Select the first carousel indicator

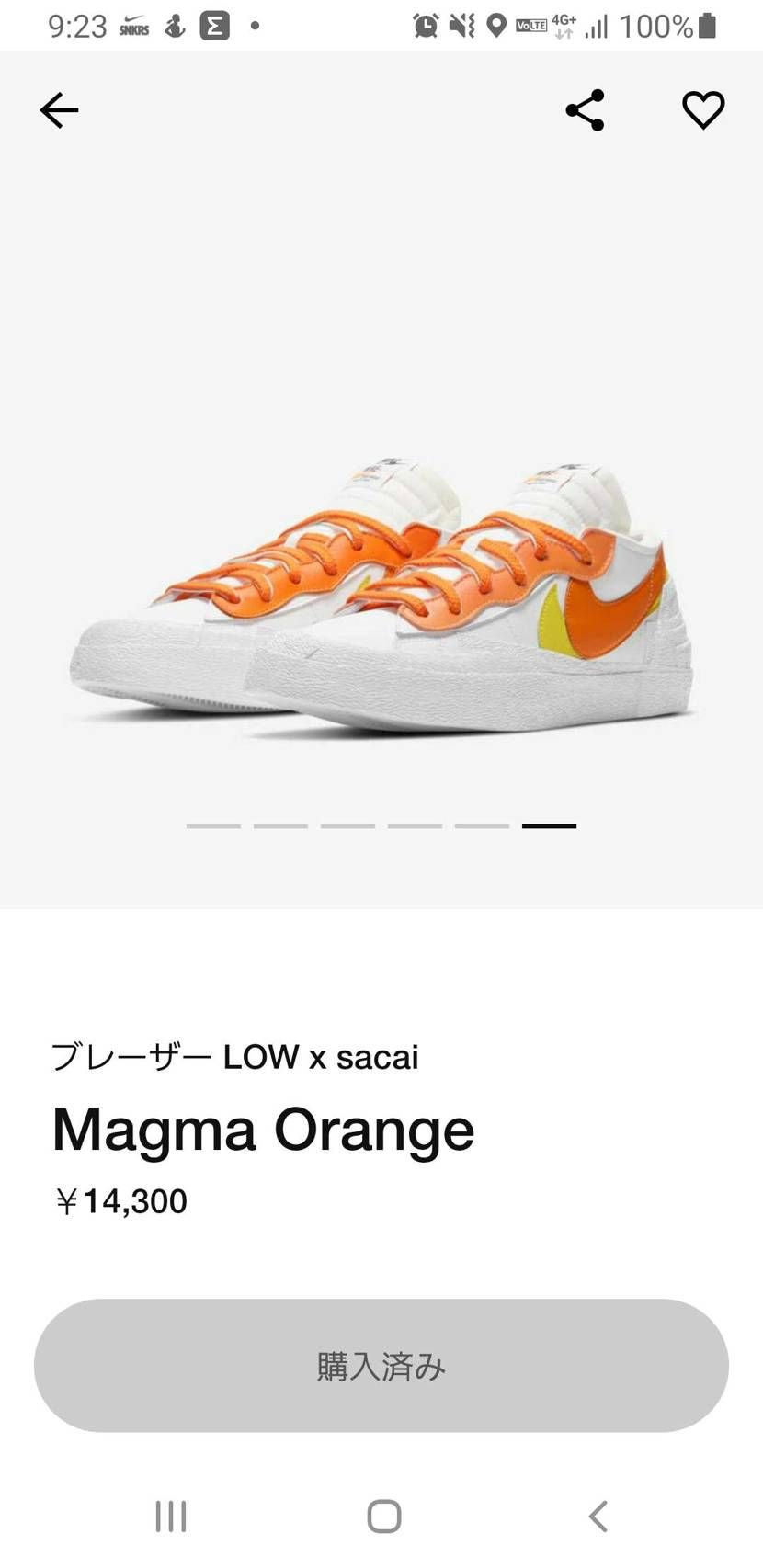[213, 826]
